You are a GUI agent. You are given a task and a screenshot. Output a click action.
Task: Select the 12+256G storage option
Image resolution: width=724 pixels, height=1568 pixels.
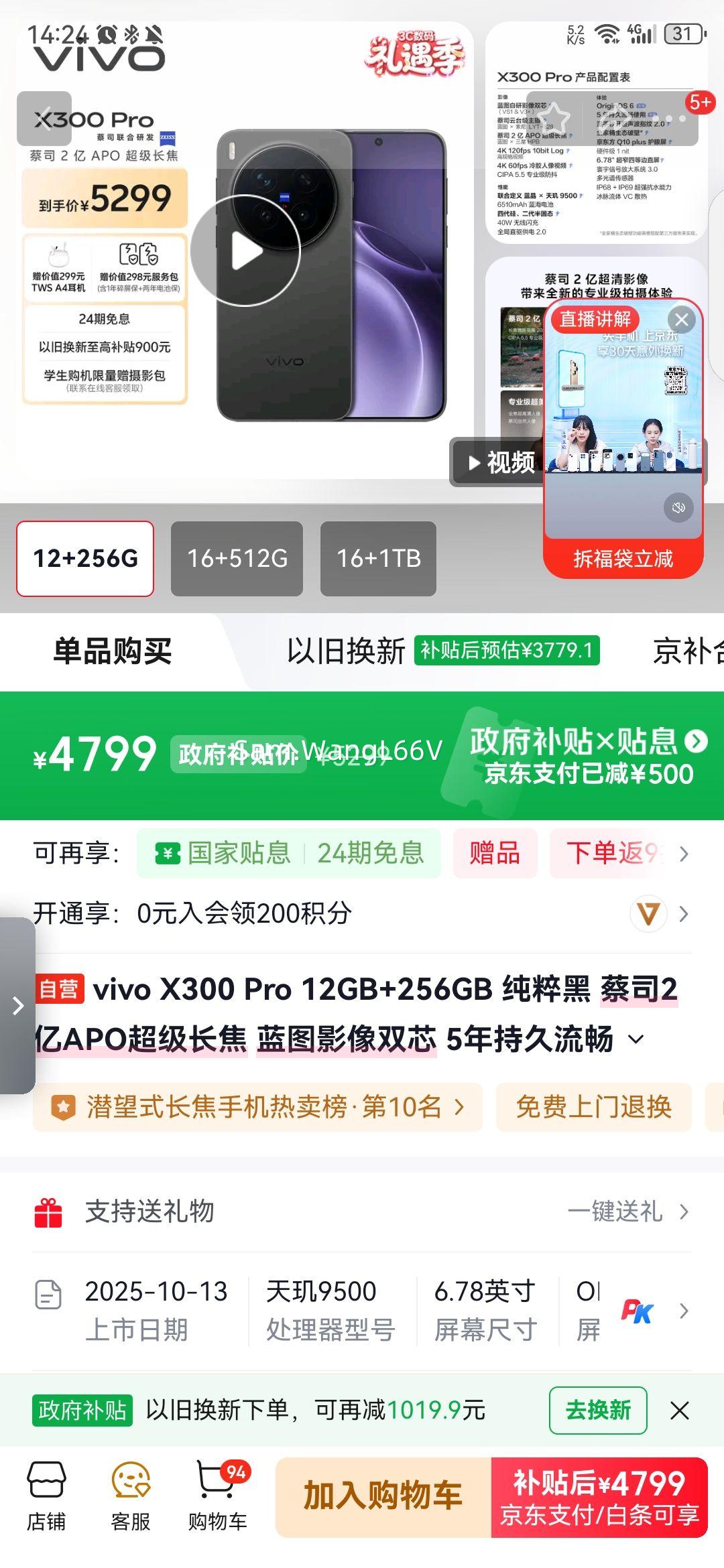84,558
